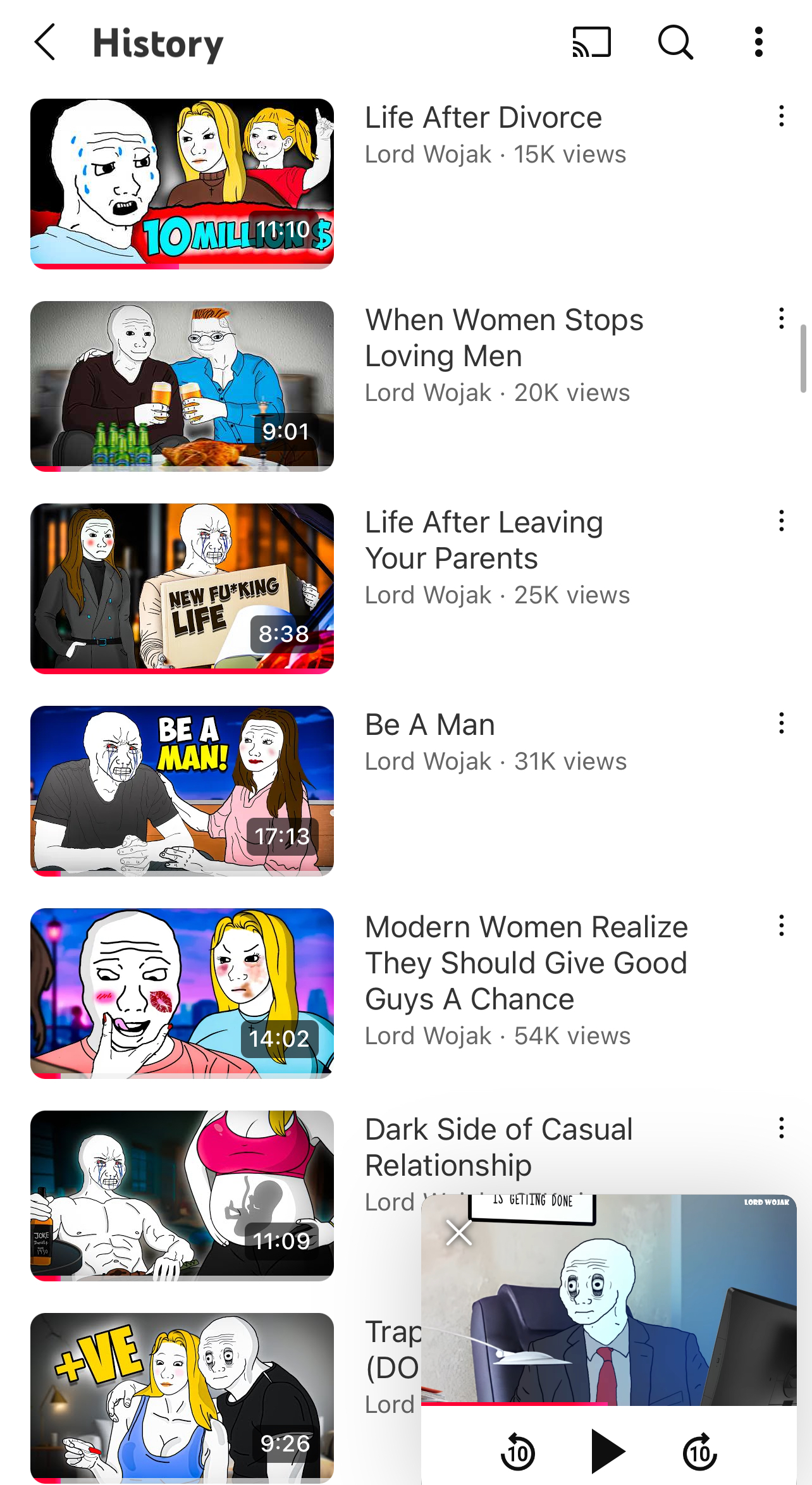The image size is (812, 1485).
Task: Search watch history
Action: click(675, 43)
